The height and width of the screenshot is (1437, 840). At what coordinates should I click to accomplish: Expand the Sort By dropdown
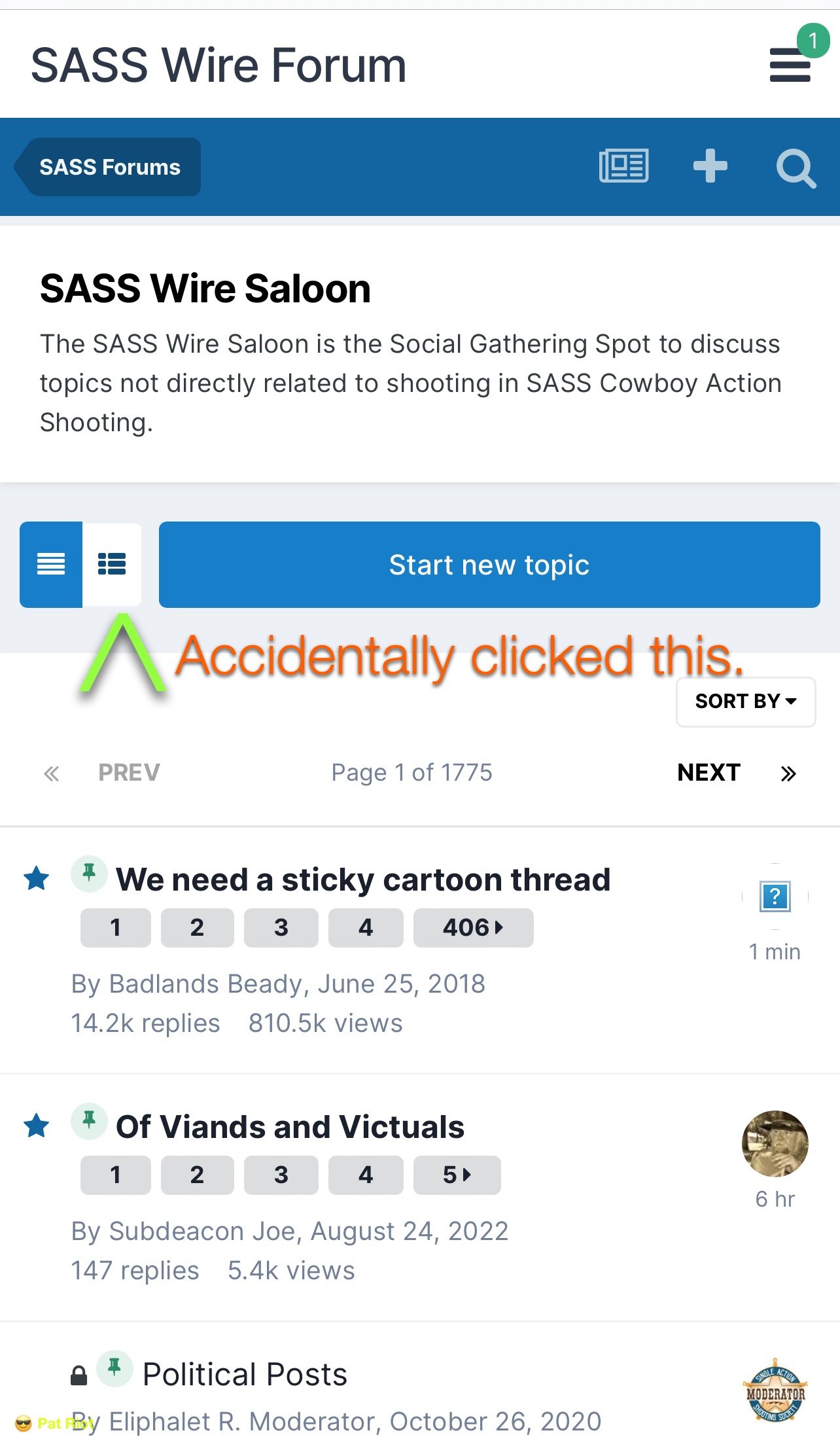[745, 701]
